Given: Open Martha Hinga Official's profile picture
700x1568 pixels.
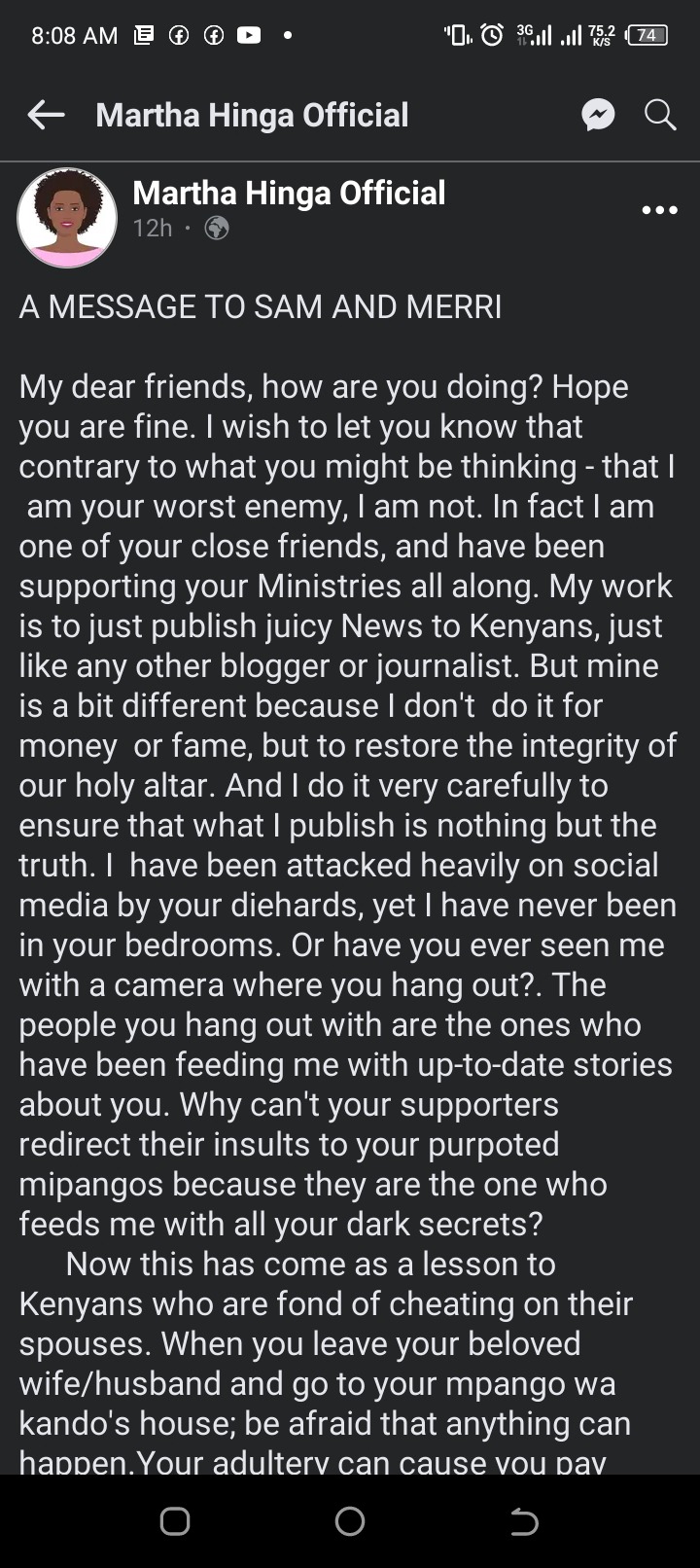Looking at the screenshot, I should click(x=67, y=218).
